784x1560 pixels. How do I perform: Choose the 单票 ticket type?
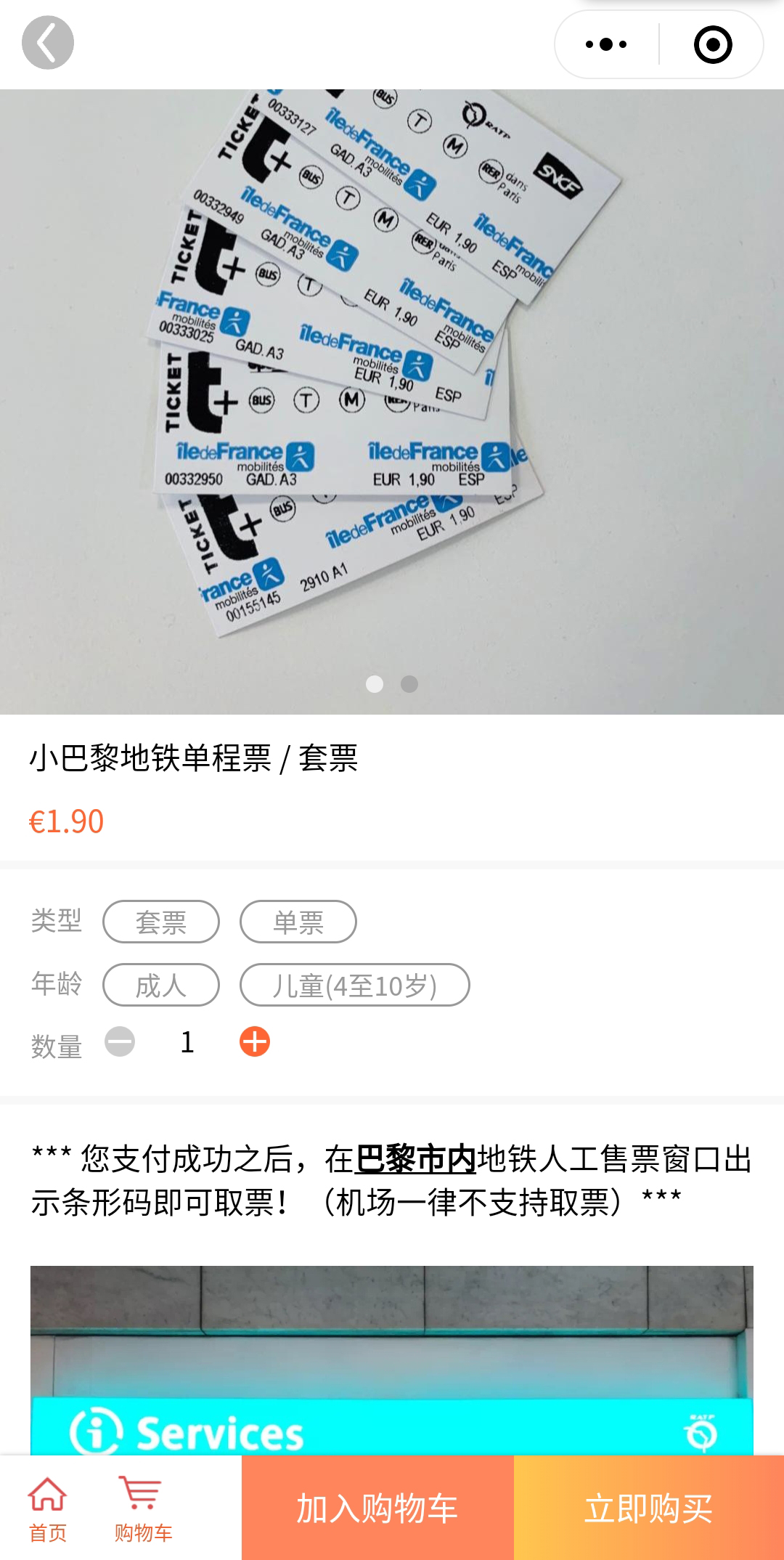click(x=298, y=922)
